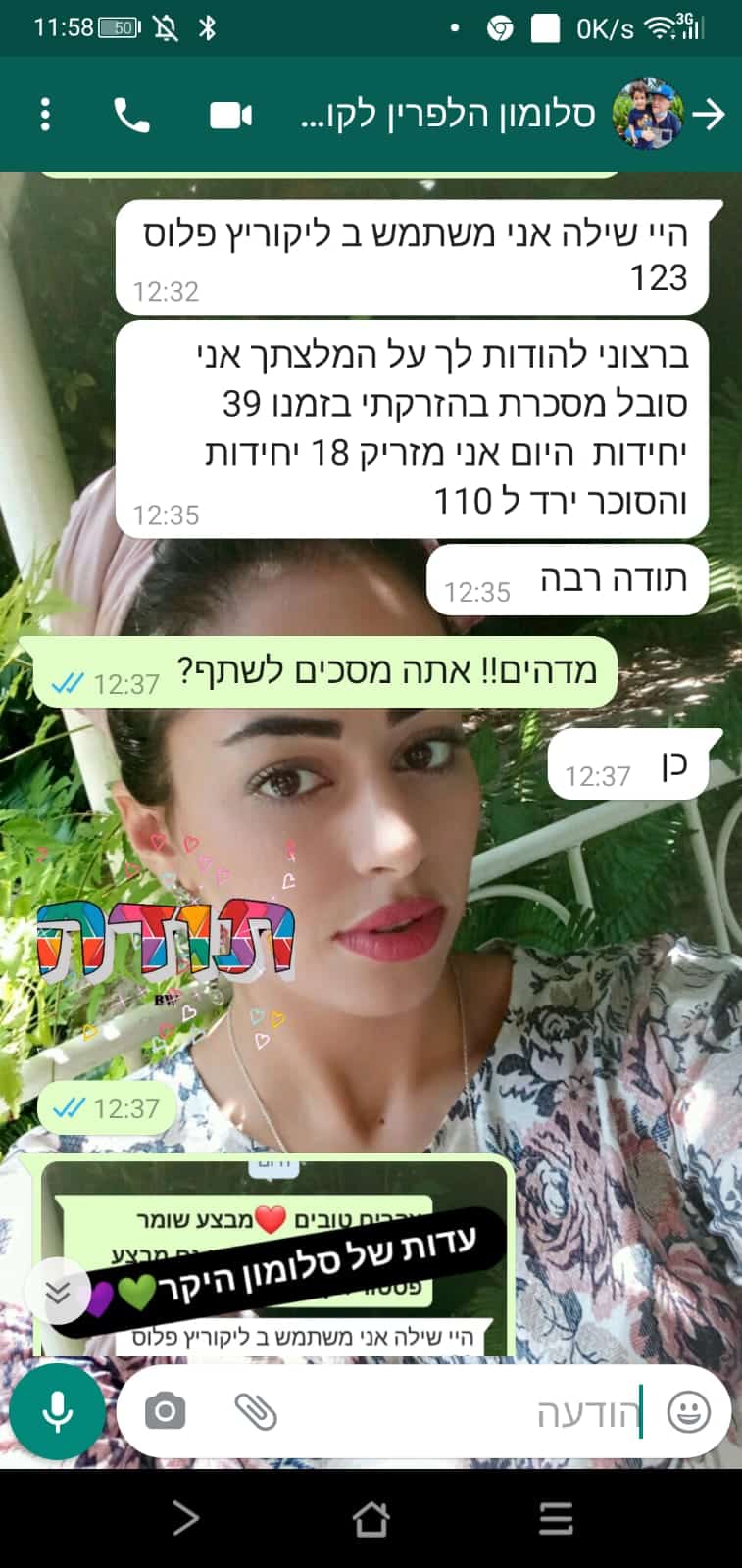
Task: Open contact info for סלומון הלפרין
Action: click(451, 115)
